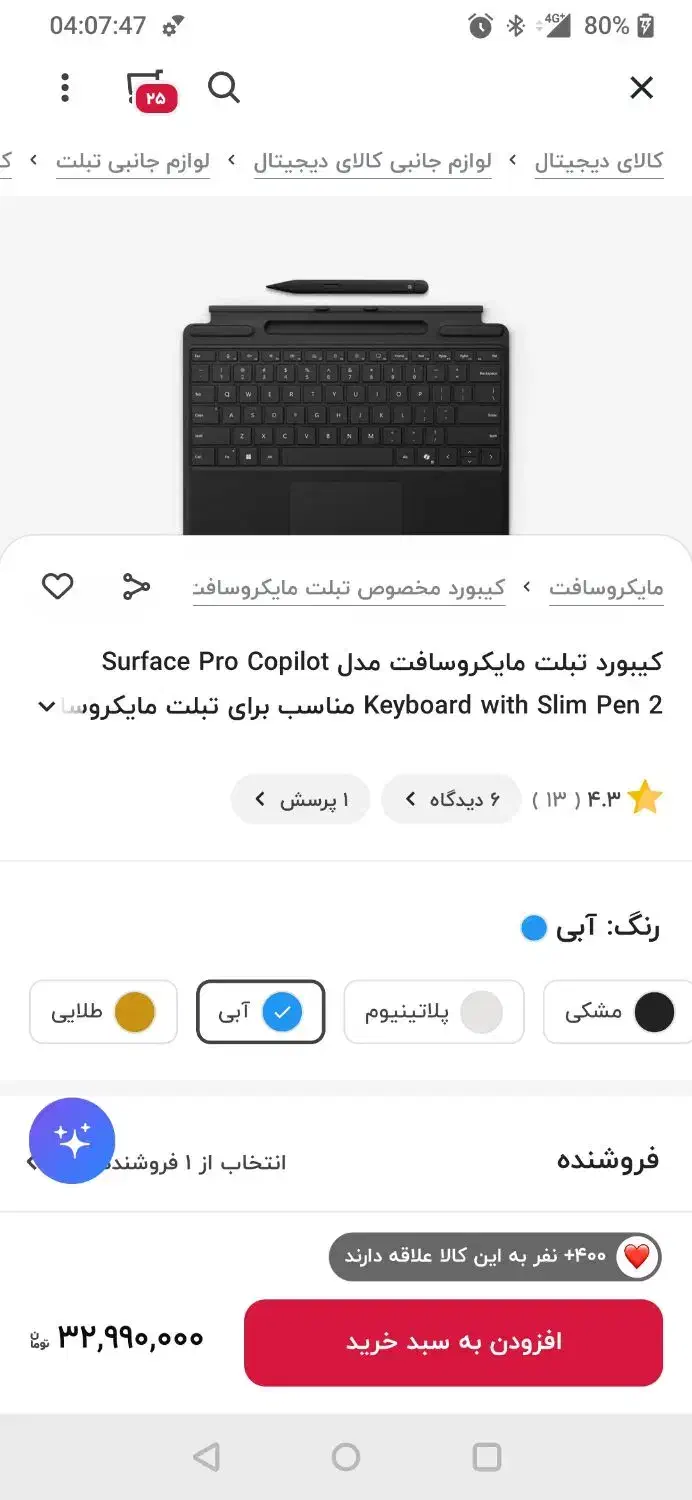Open the کالای دیجیتال breadcrumb
This screenshot has height=1500, width=692.
click(x=599, y=162)
